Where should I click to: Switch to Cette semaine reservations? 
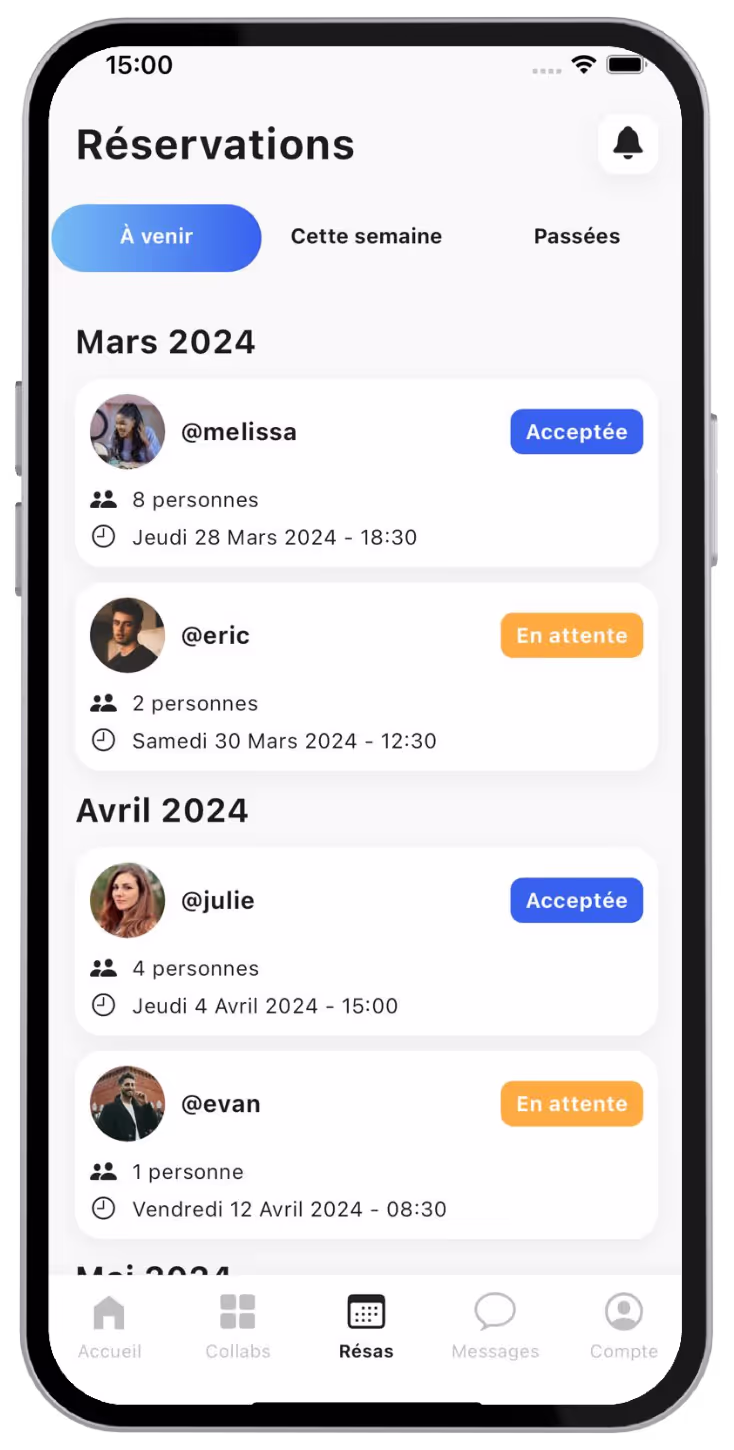[366, 237]
